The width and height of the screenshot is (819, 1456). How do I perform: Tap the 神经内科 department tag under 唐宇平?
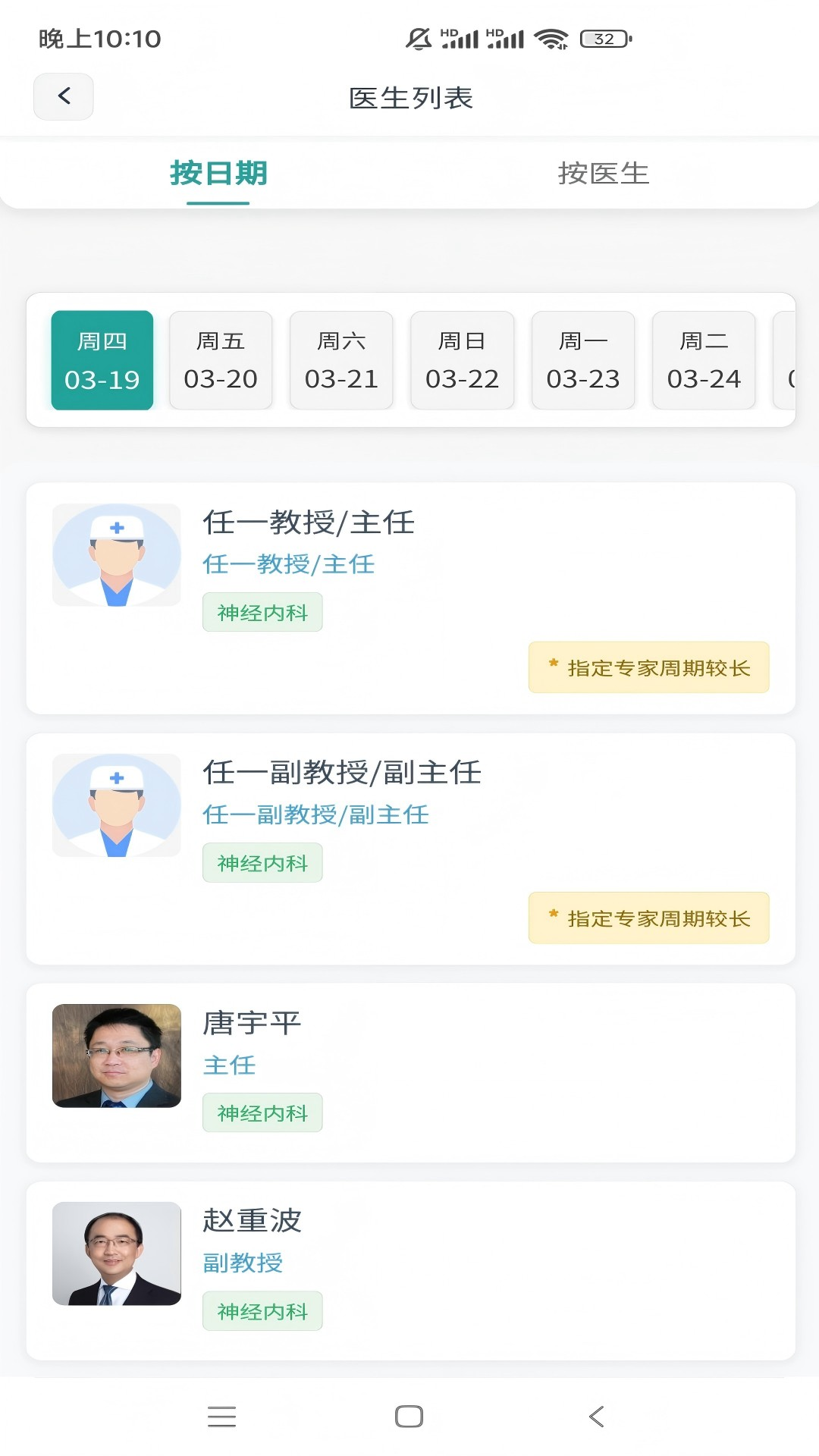[262, 1113]
